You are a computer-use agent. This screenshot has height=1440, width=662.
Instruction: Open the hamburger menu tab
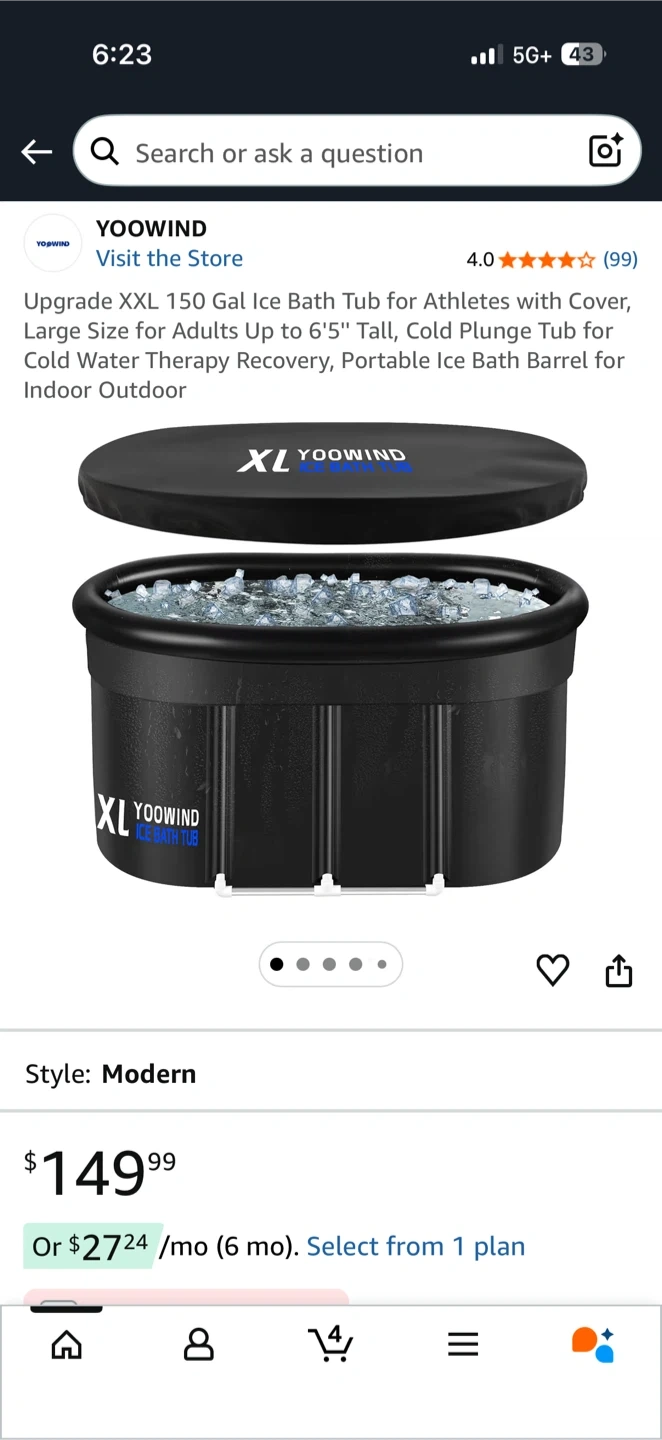(463, 1345)
